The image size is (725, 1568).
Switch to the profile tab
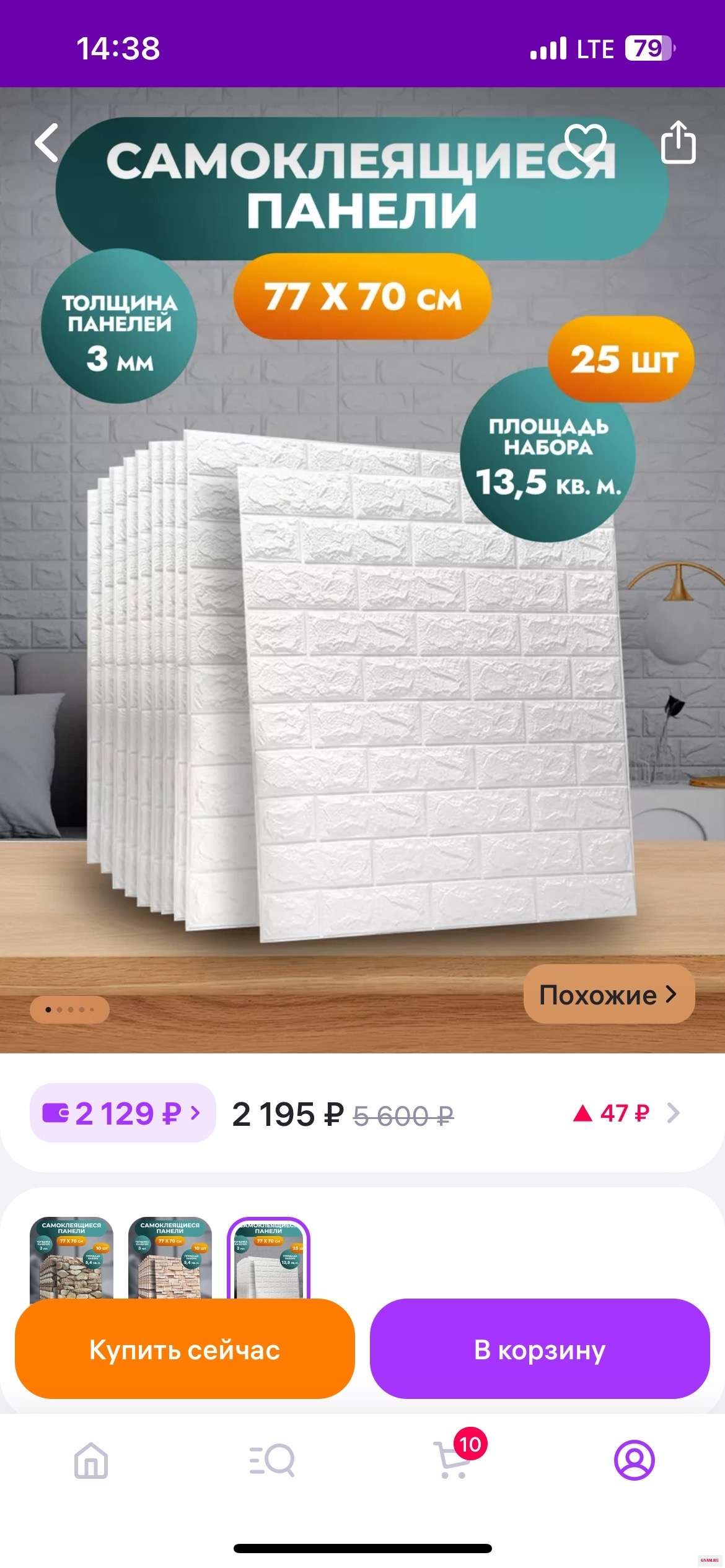tap(634, 1460)
